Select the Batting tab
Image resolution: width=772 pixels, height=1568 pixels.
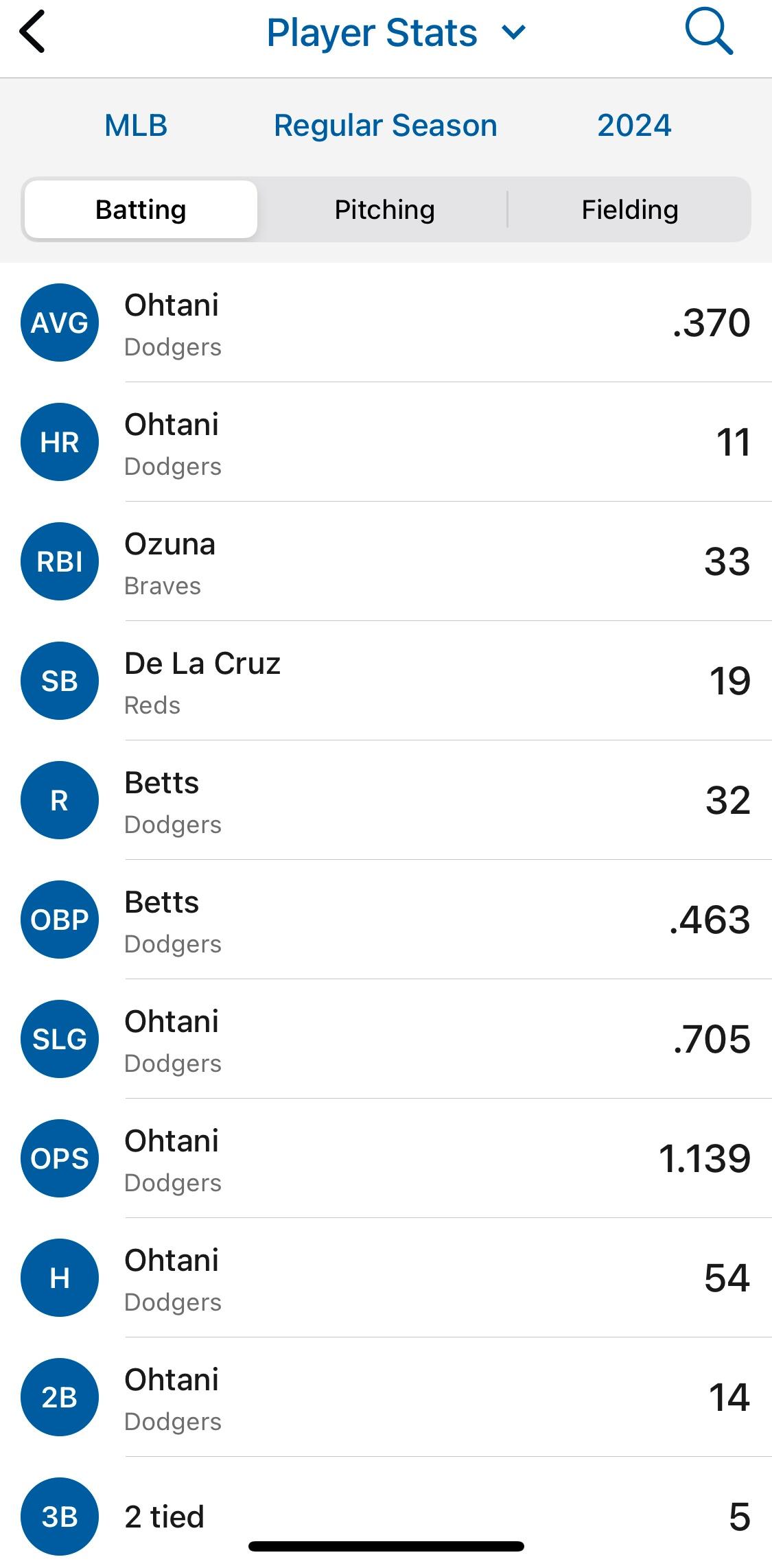[141, 209]
